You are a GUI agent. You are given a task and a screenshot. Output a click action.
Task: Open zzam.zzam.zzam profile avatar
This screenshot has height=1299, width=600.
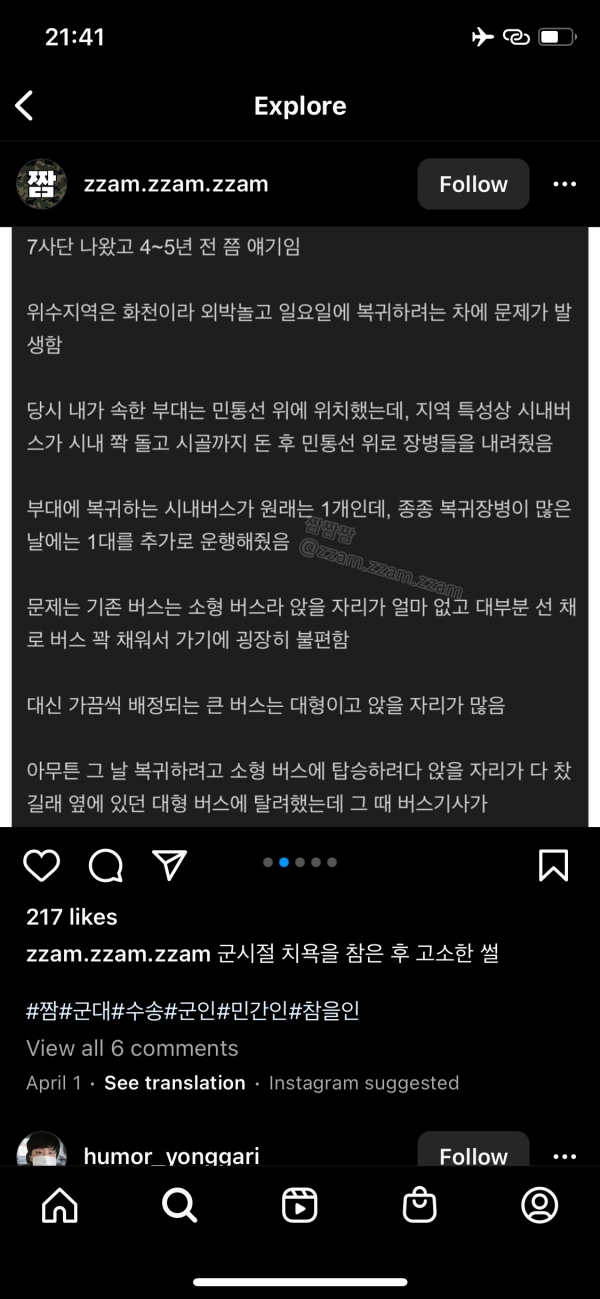click(x=42, y=184)
